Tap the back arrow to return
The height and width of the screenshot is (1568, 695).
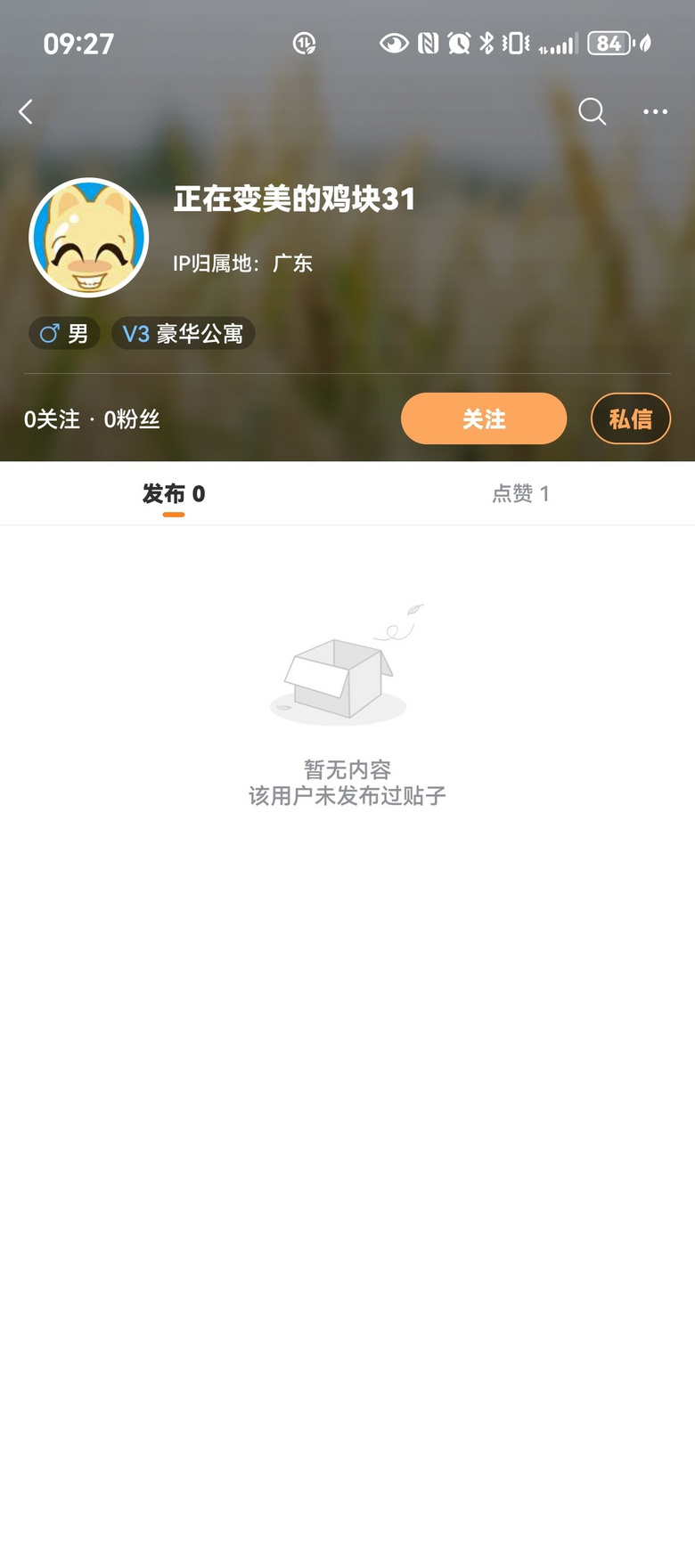[x=26, y=111]
